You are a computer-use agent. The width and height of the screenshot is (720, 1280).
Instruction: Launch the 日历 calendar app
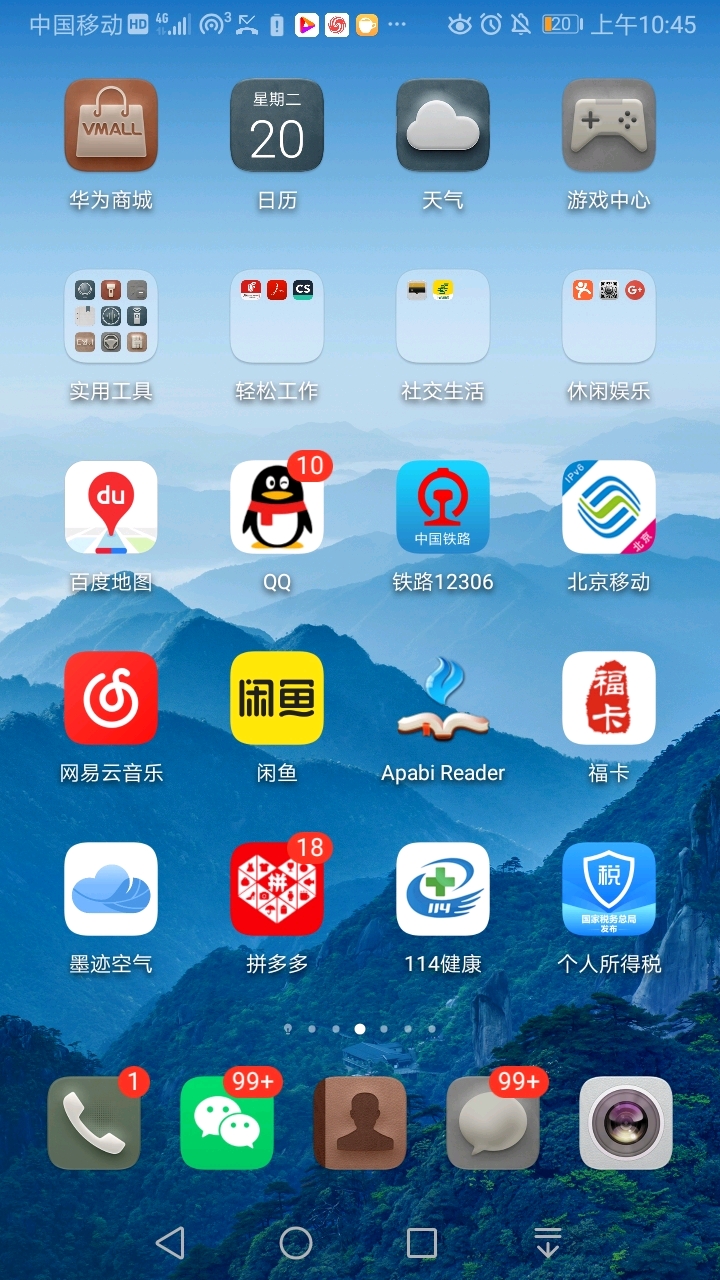(277, 126)
